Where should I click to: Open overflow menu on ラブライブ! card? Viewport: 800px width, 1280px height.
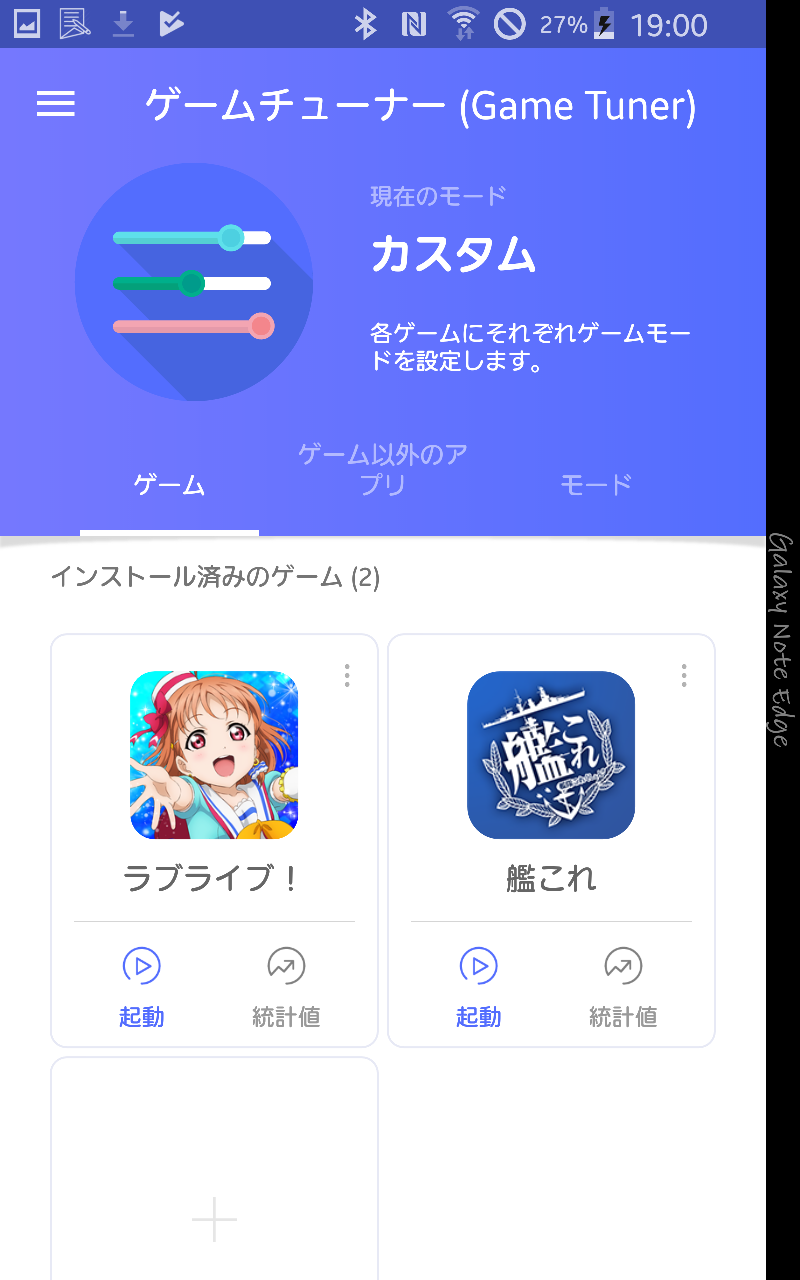click(x=347, y=676)
